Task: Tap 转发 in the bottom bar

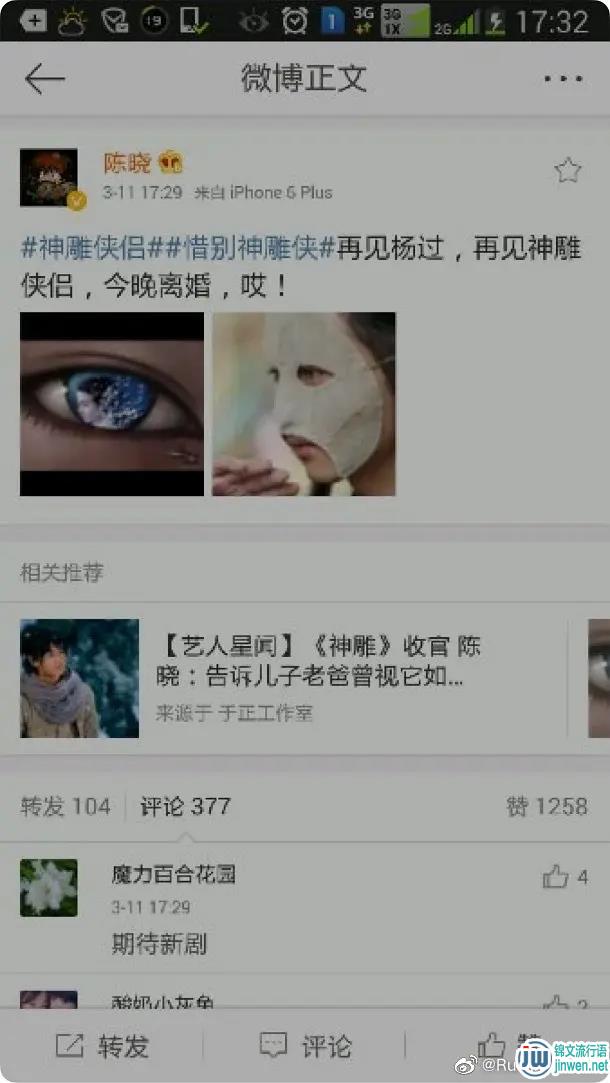Action: pyautogui.click(x=102, y=1046)
